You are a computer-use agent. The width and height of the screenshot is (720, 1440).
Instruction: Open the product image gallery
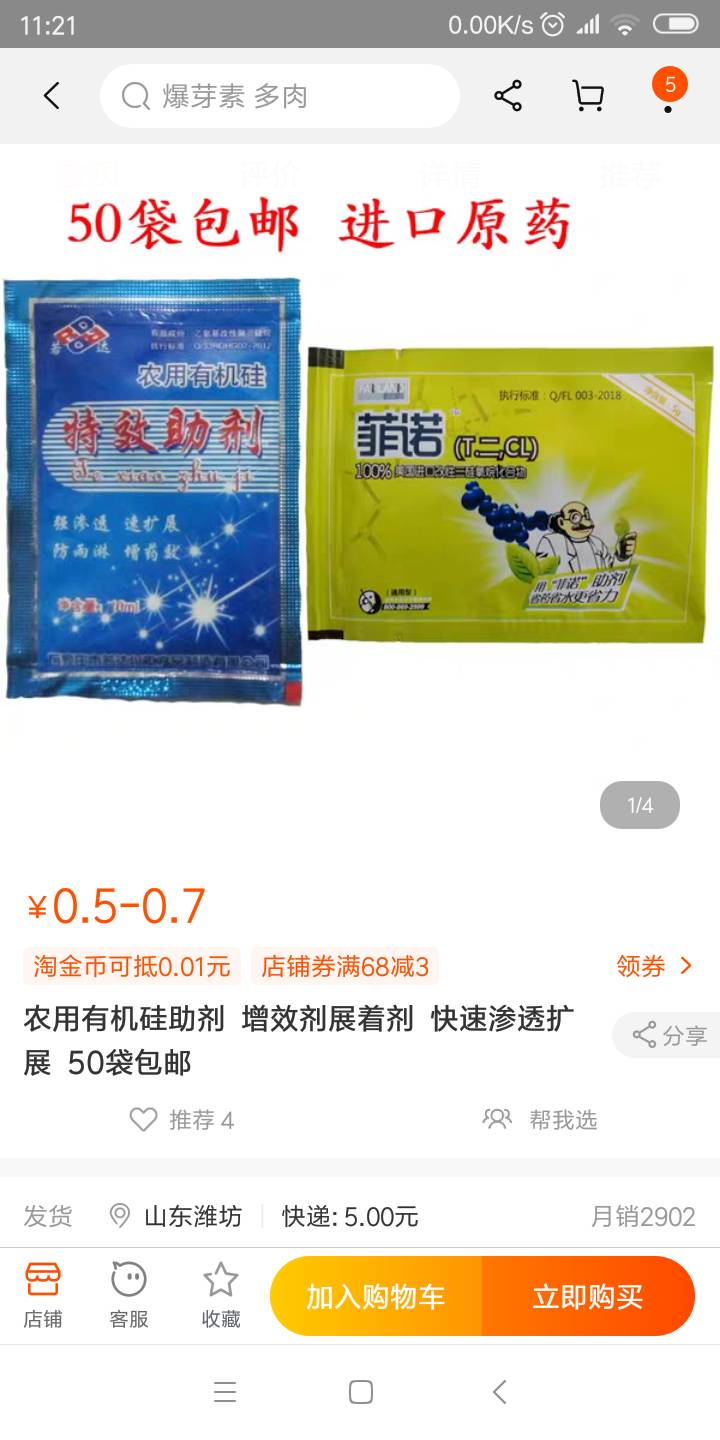pyautogui.click(x=360, y=490)
